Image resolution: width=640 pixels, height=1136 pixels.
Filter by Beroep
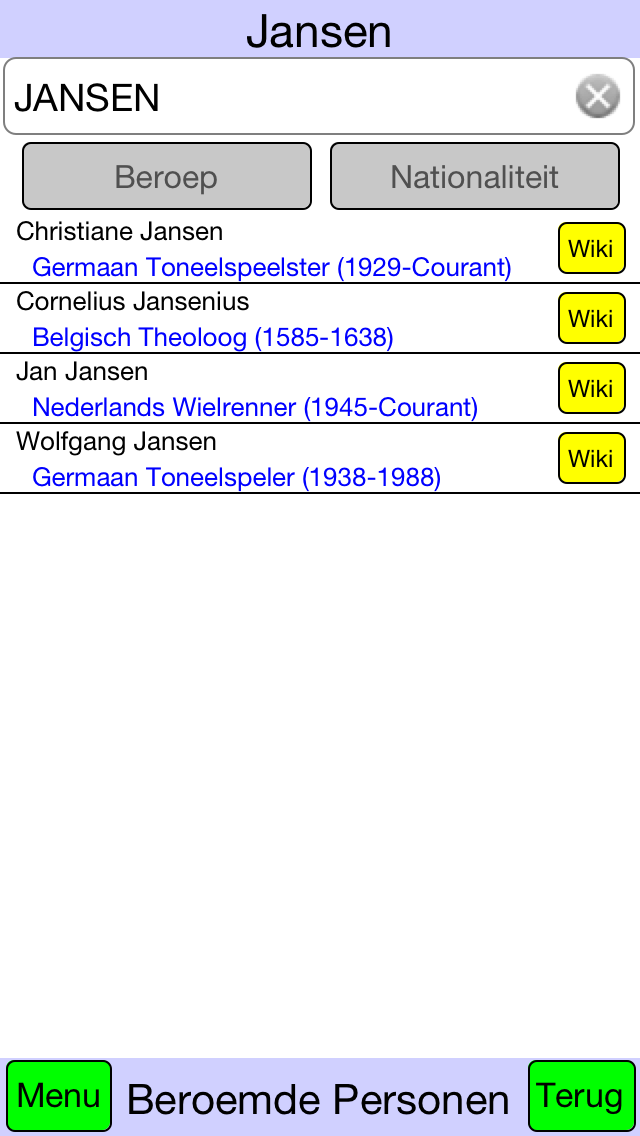pos(167,176)
